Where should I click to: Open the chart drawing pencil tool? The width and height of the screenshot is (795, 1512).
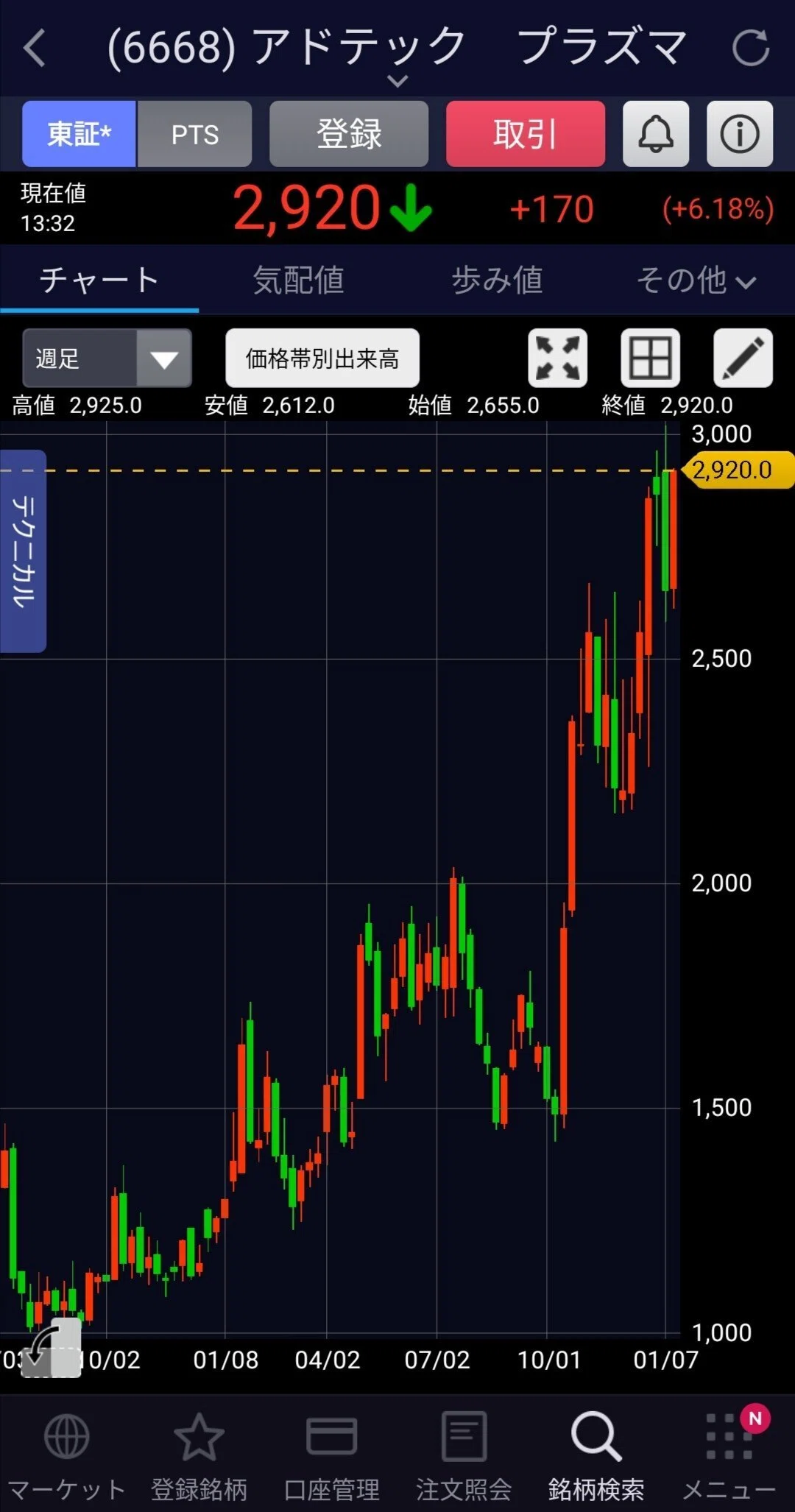[x=743, y=358]
